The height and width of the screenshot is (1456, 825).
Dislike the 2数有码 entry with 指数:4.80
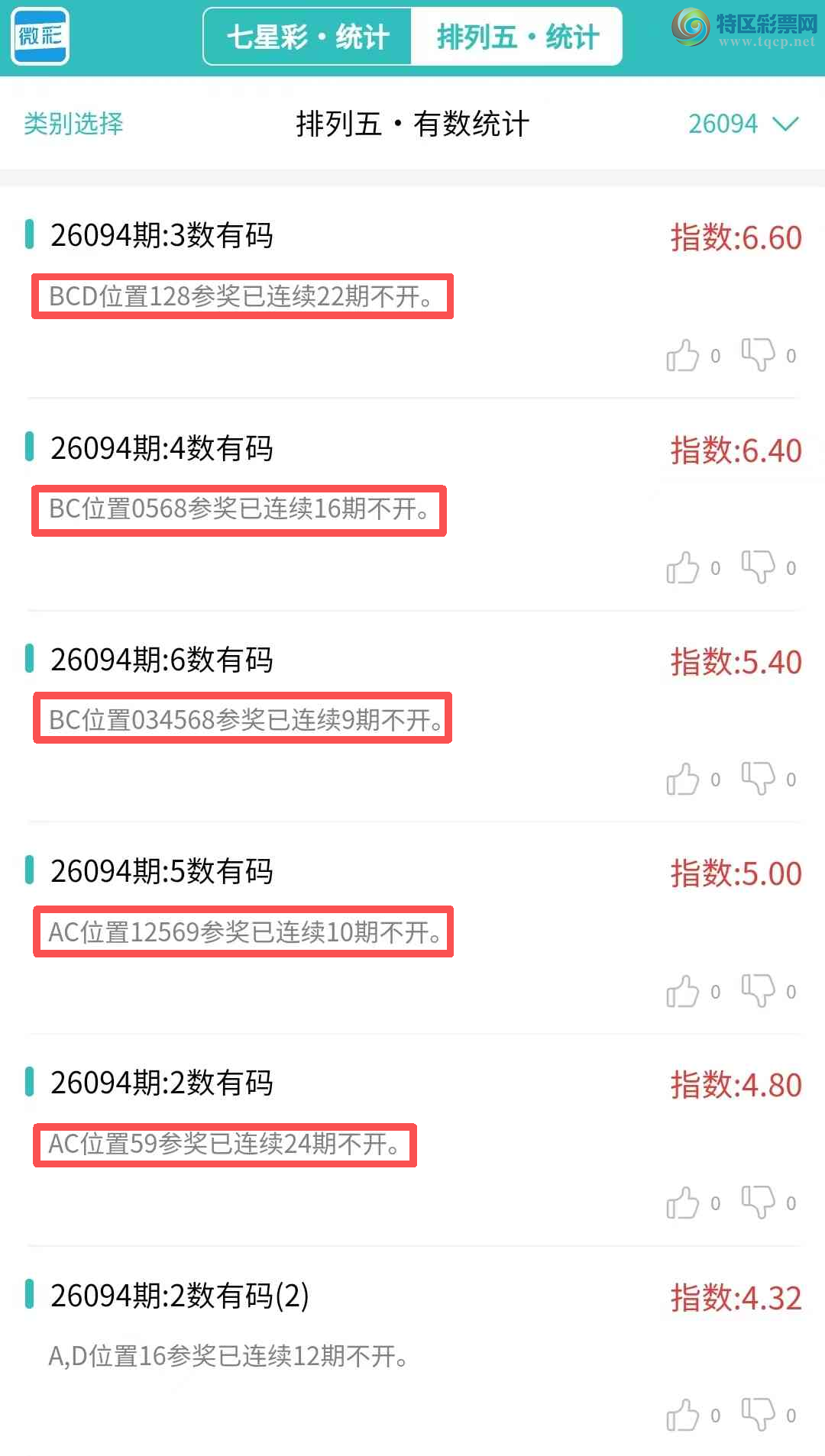coord(758,1203)
